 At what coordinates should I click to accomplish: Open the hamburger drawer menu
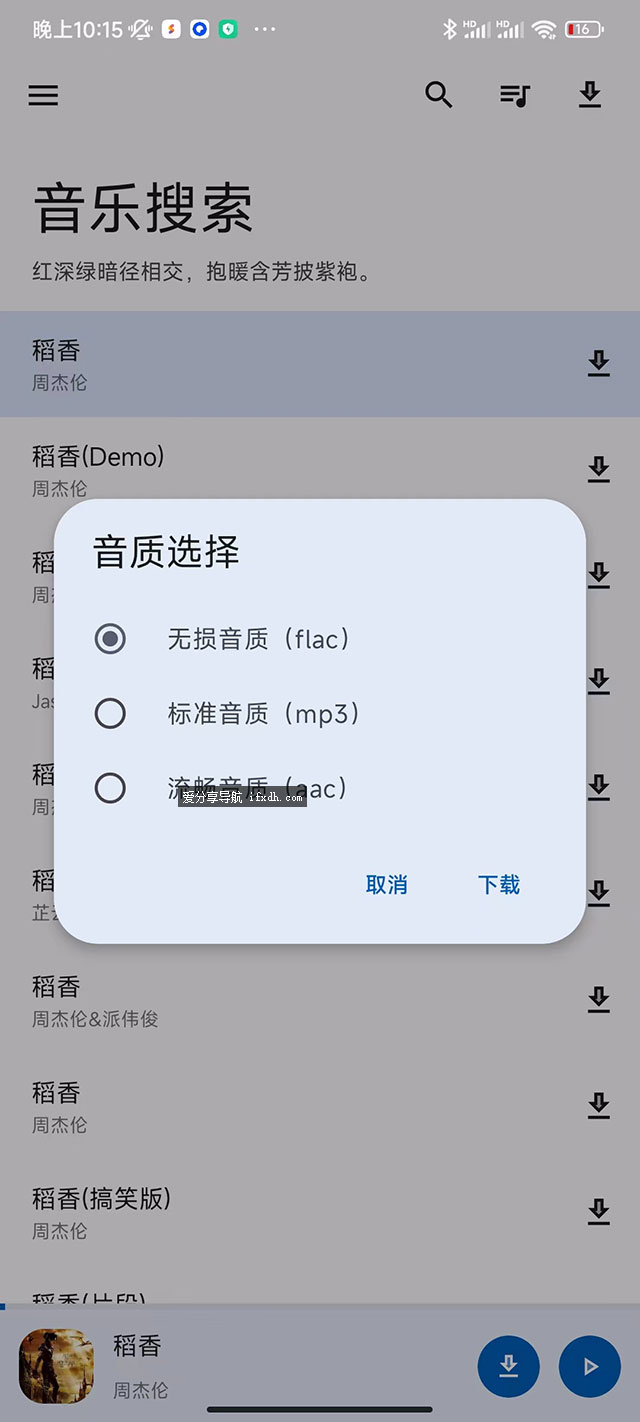coord(43,95)
